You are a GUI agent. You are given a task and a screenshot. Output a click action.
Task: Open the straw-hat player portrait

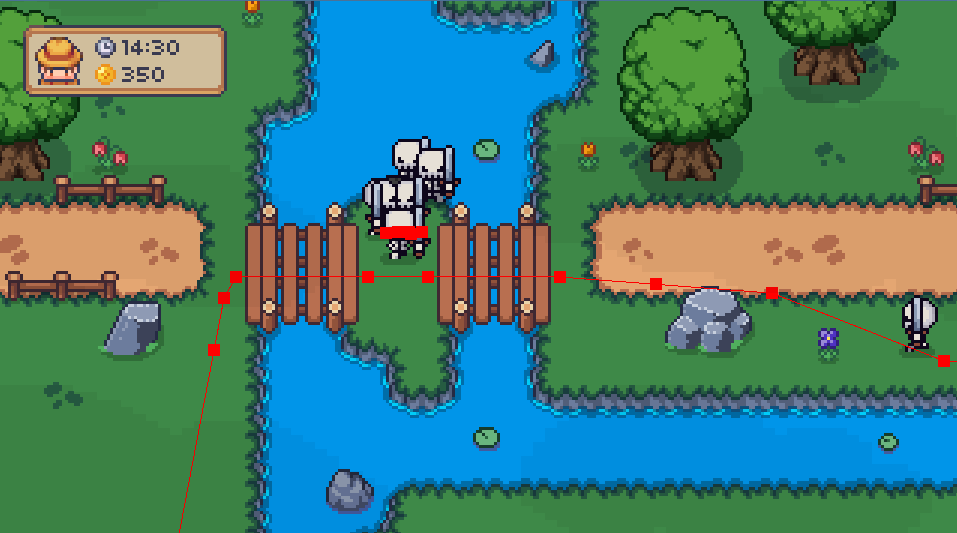[x=59, y=61]
